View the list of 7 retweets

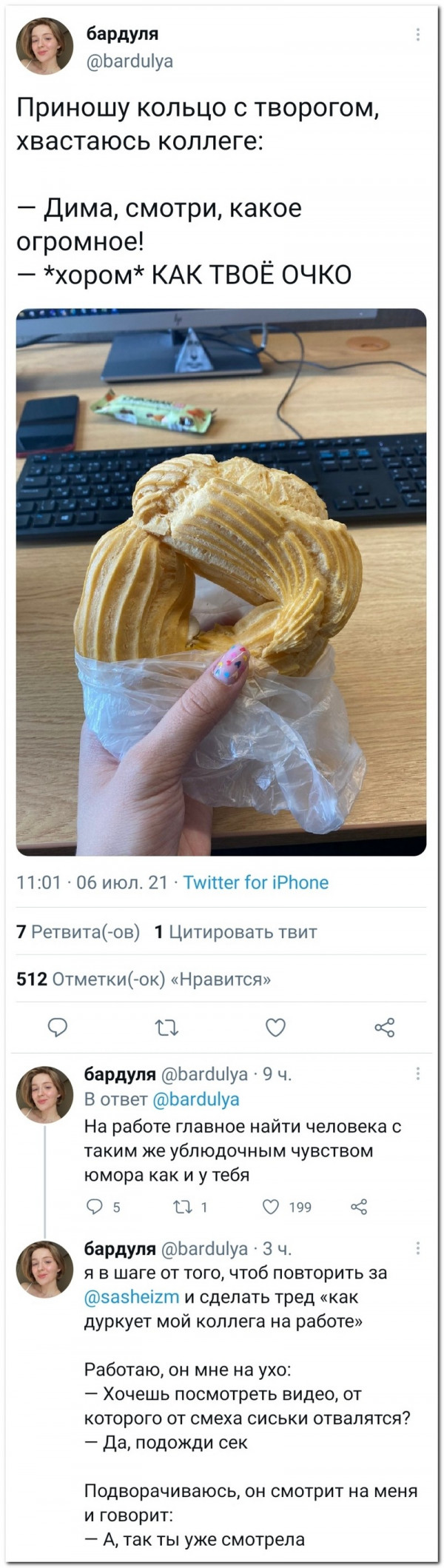click(x=78, y=931)
